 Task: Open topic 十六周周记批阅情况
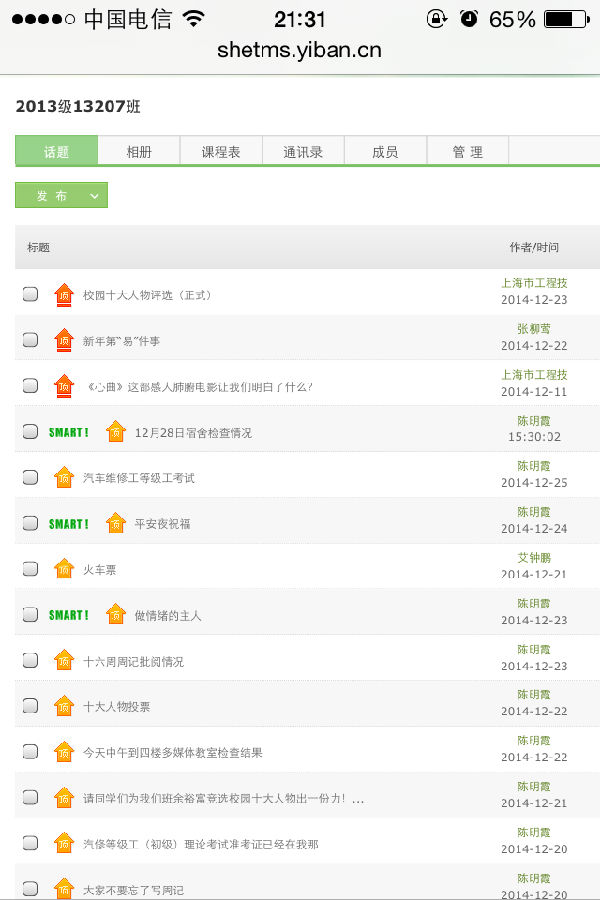(133, 662)
